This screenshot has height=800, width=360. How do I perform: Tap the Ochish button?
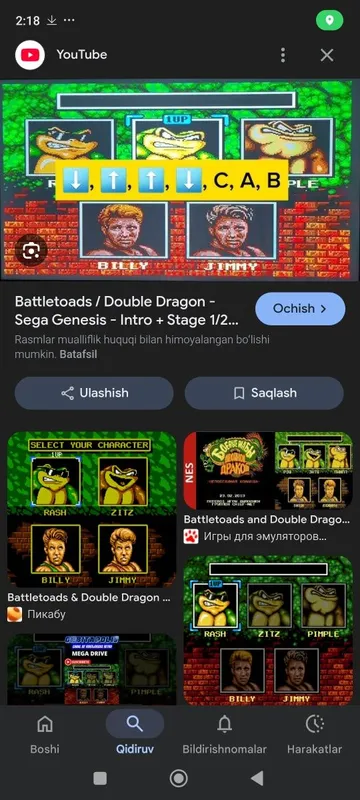pyautogui.click(x=300, y=309)
